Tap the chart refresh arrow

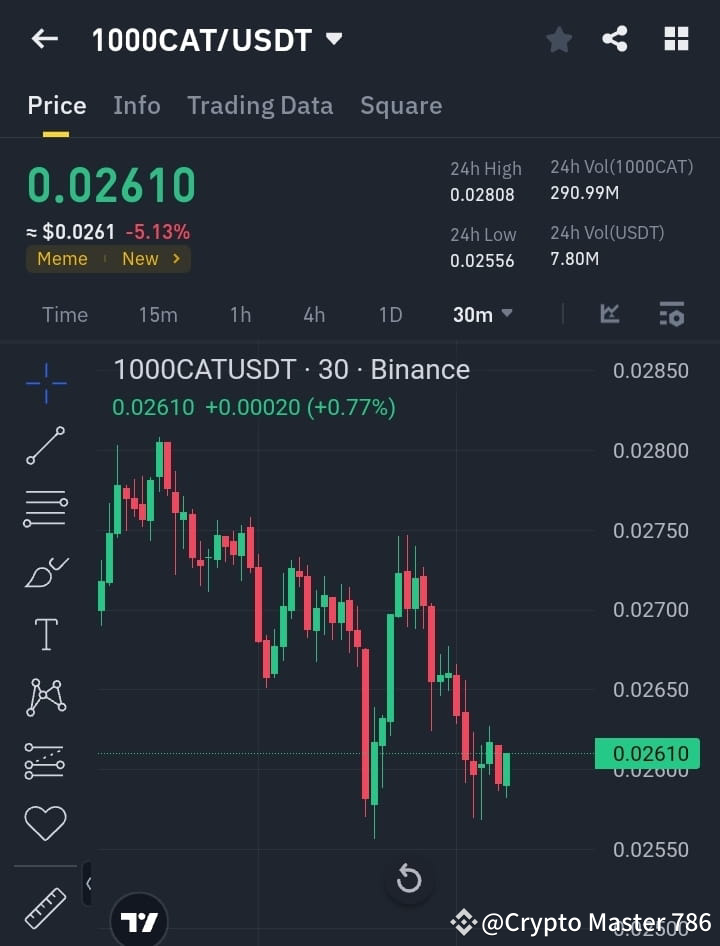click(409, 878)
